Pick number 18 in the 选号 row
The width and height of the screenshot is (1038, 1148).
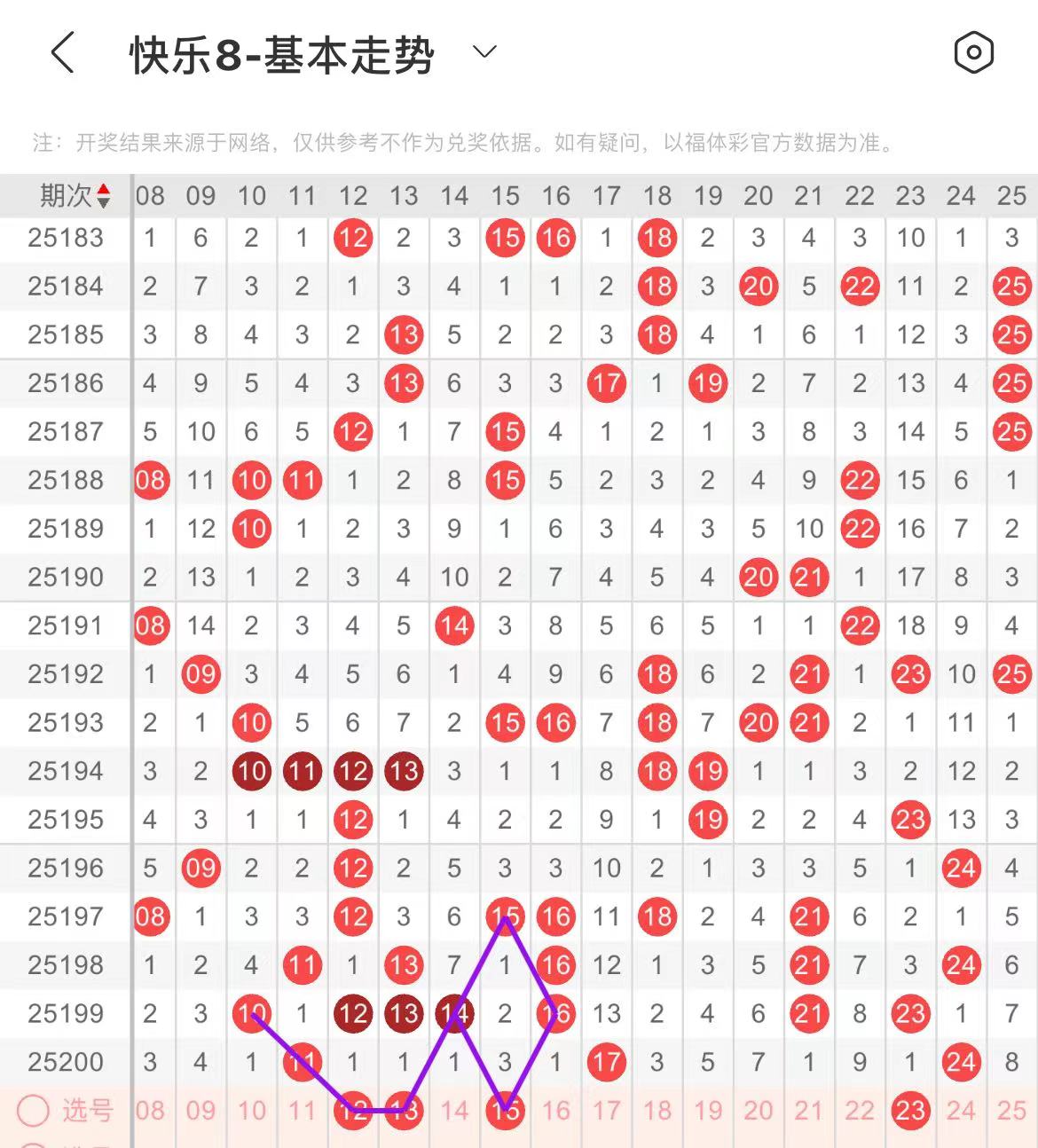tap(657, 1110)
